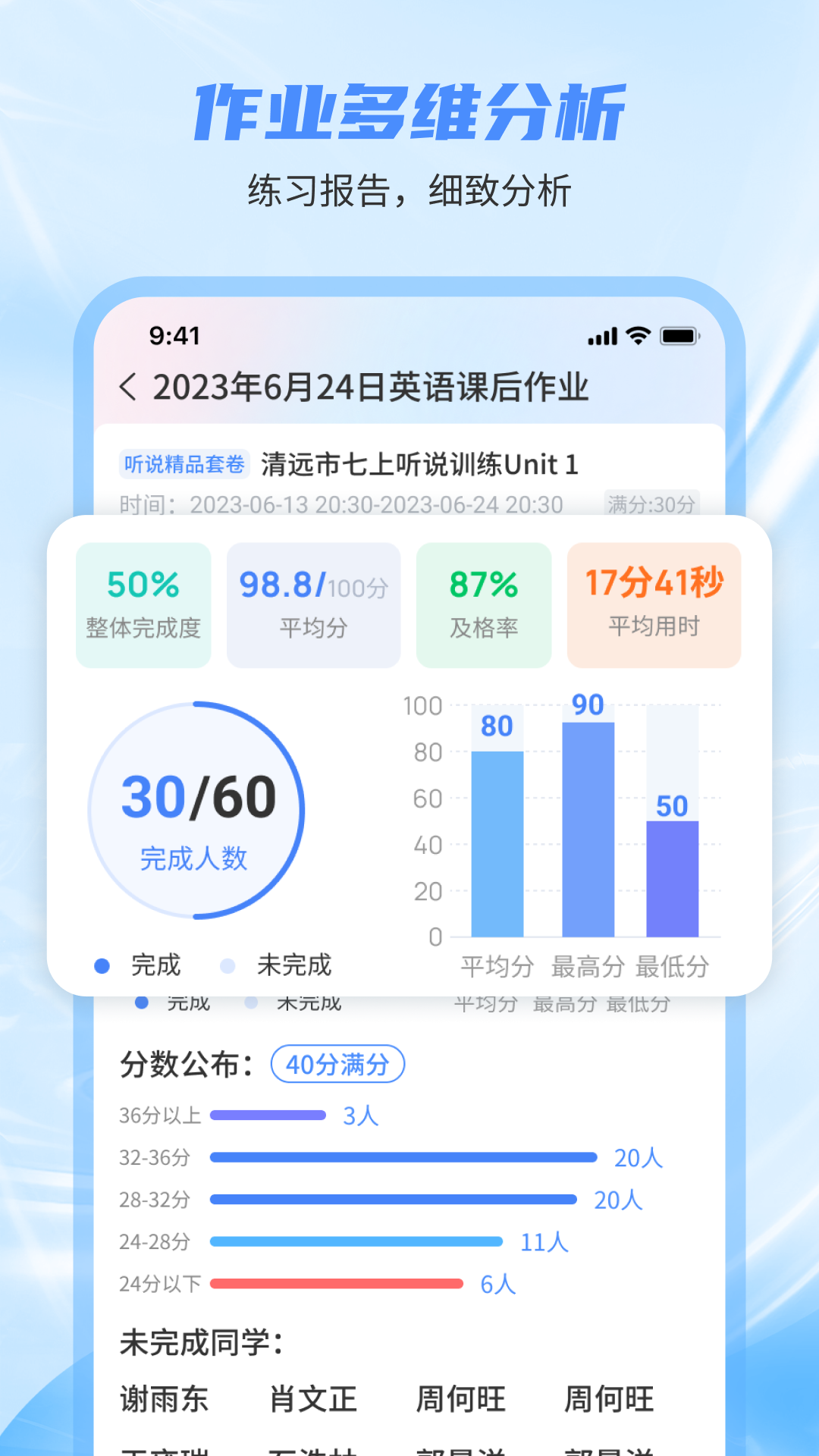Click the 及格率 87% stat card
The height and width of the screenshot is (1456, 819).
[483, 604]
